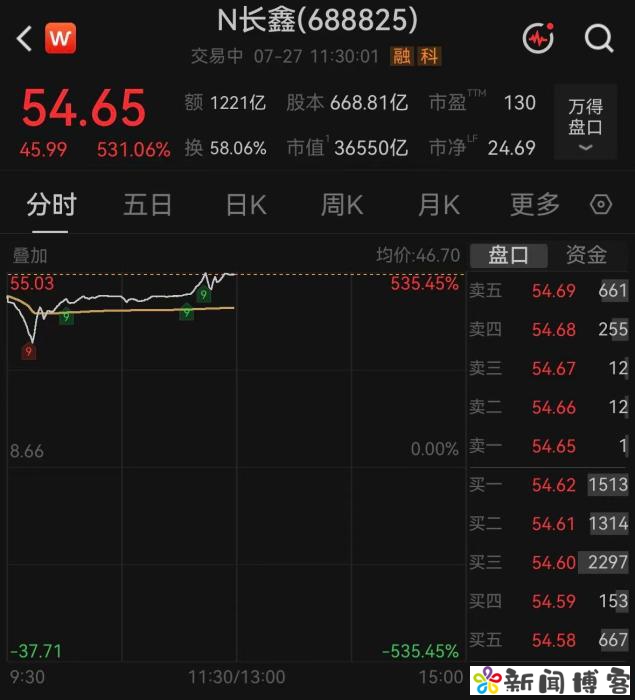Go back using the top-left arrow

pos(25,39)
